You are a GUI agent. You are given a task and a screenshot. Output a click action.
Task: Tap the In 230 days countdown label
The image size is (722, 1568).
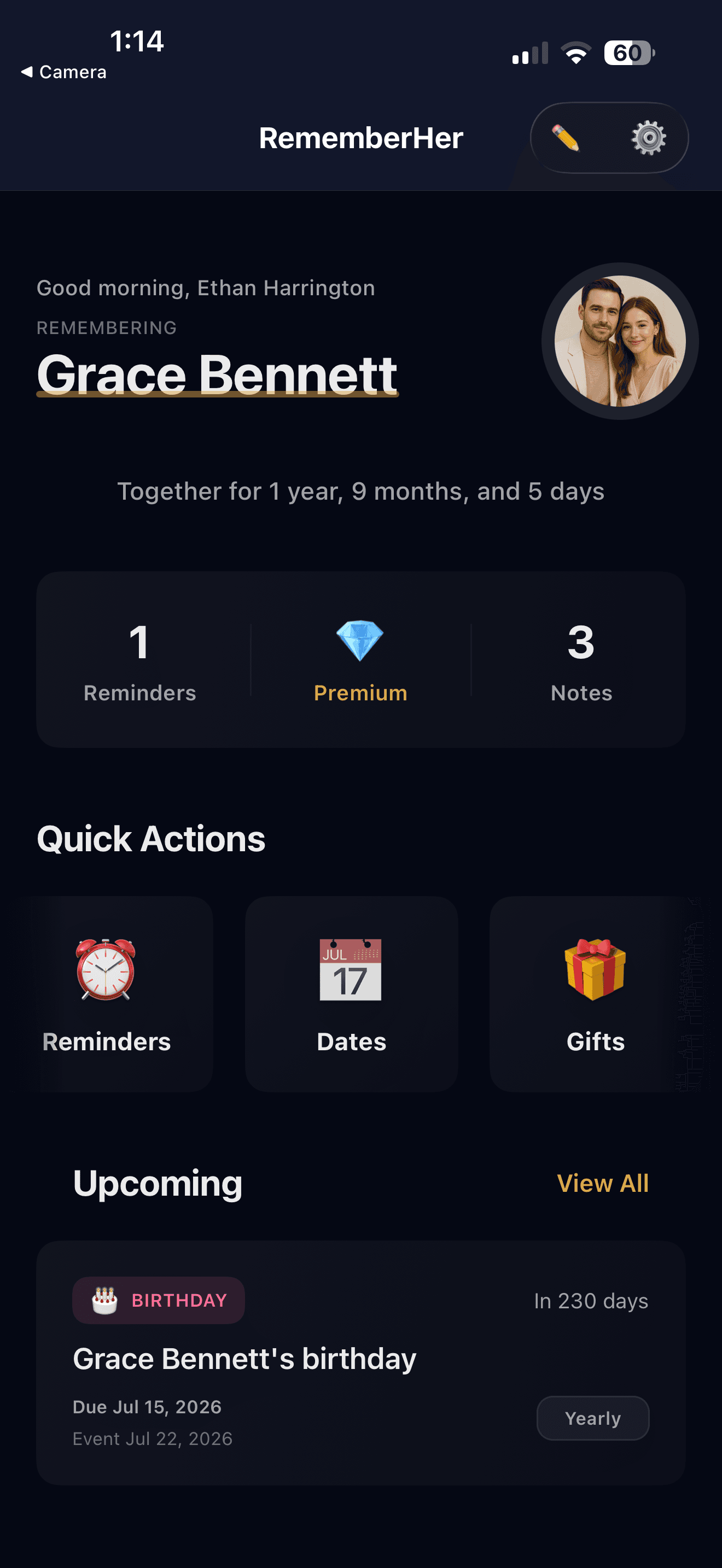[x=591, y=1300]
